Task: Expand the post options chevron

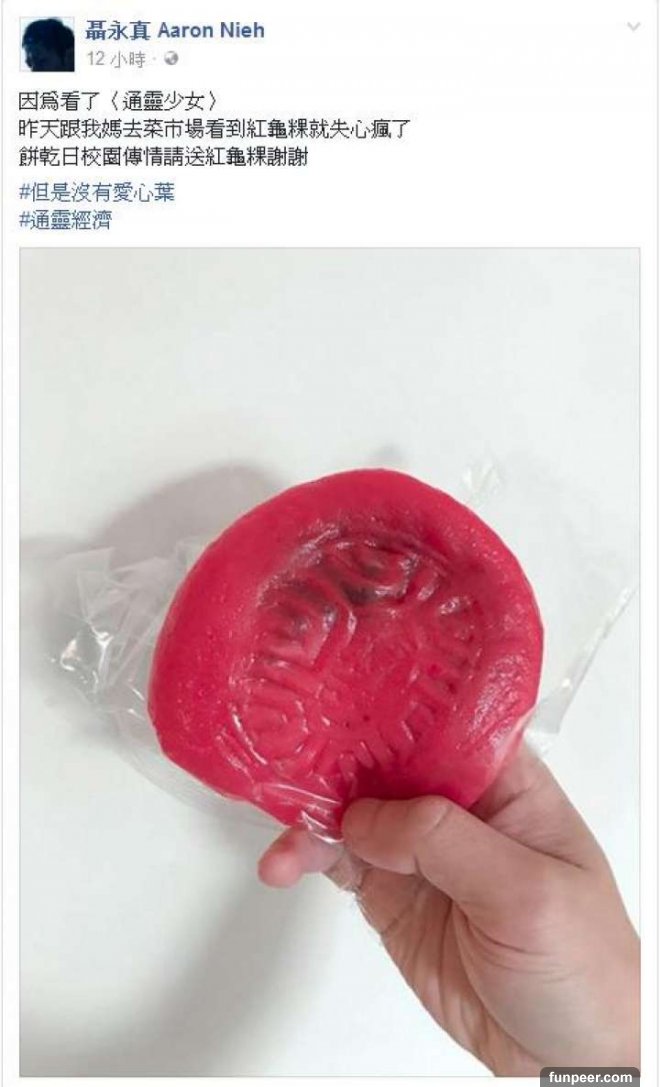Action: pos(632,26)
